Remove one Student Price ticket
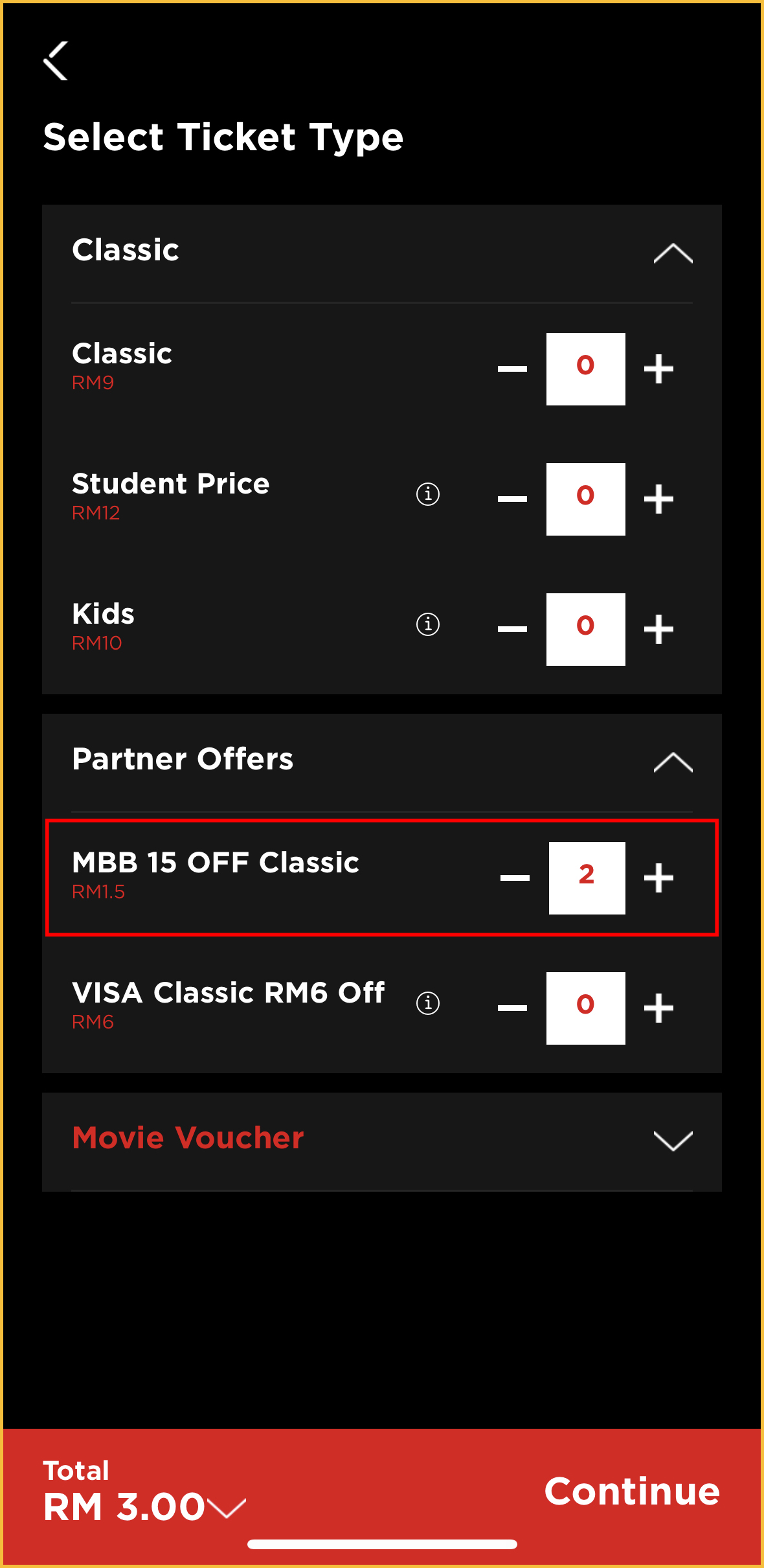Viewport: 764px width, 1568px height. [512, 499]
